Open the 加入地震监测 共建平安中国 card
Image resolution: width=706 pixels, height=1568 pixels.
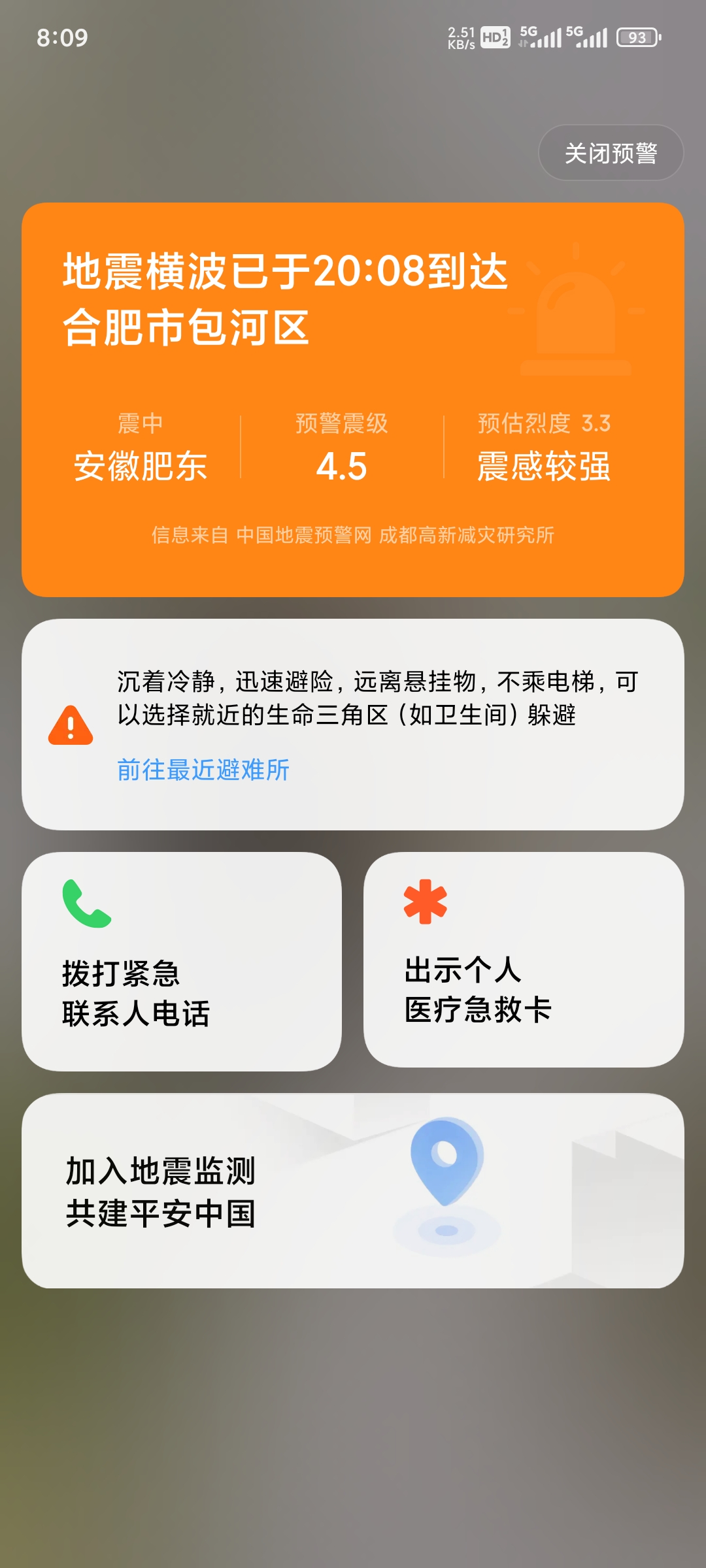click(x=353, y=1191)
